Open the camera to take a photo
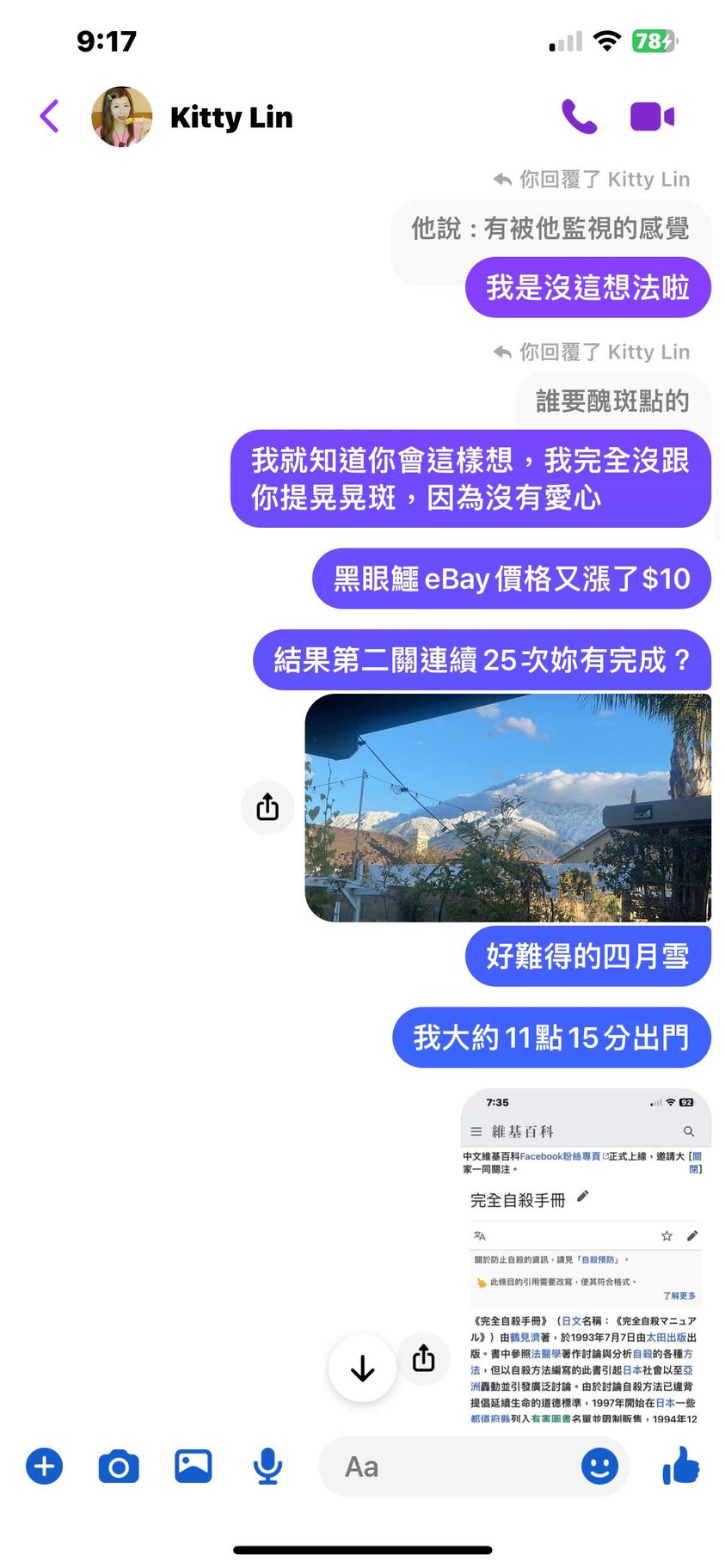Viewport: 725px width, 1568px height. click(119, 1466)
